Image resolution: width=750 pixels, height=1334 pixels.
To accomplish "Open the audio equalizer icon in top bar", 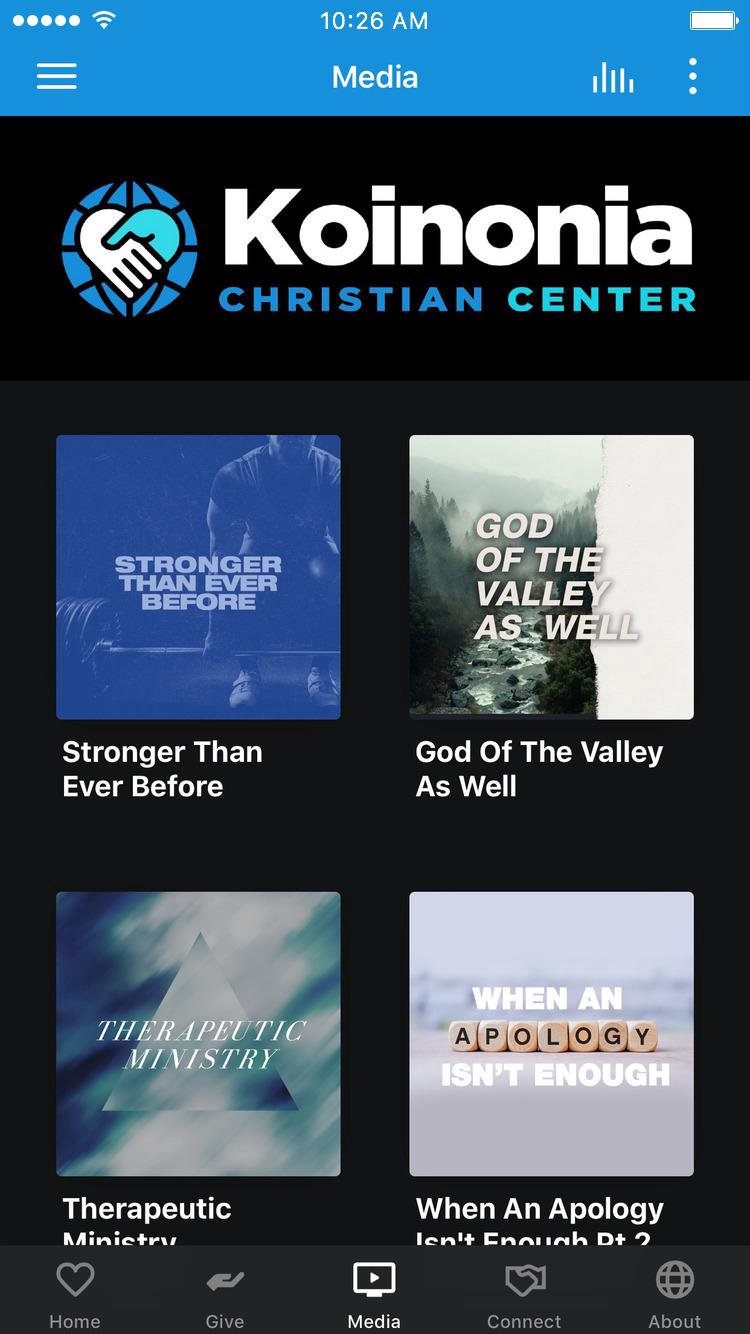I will 613,77.
